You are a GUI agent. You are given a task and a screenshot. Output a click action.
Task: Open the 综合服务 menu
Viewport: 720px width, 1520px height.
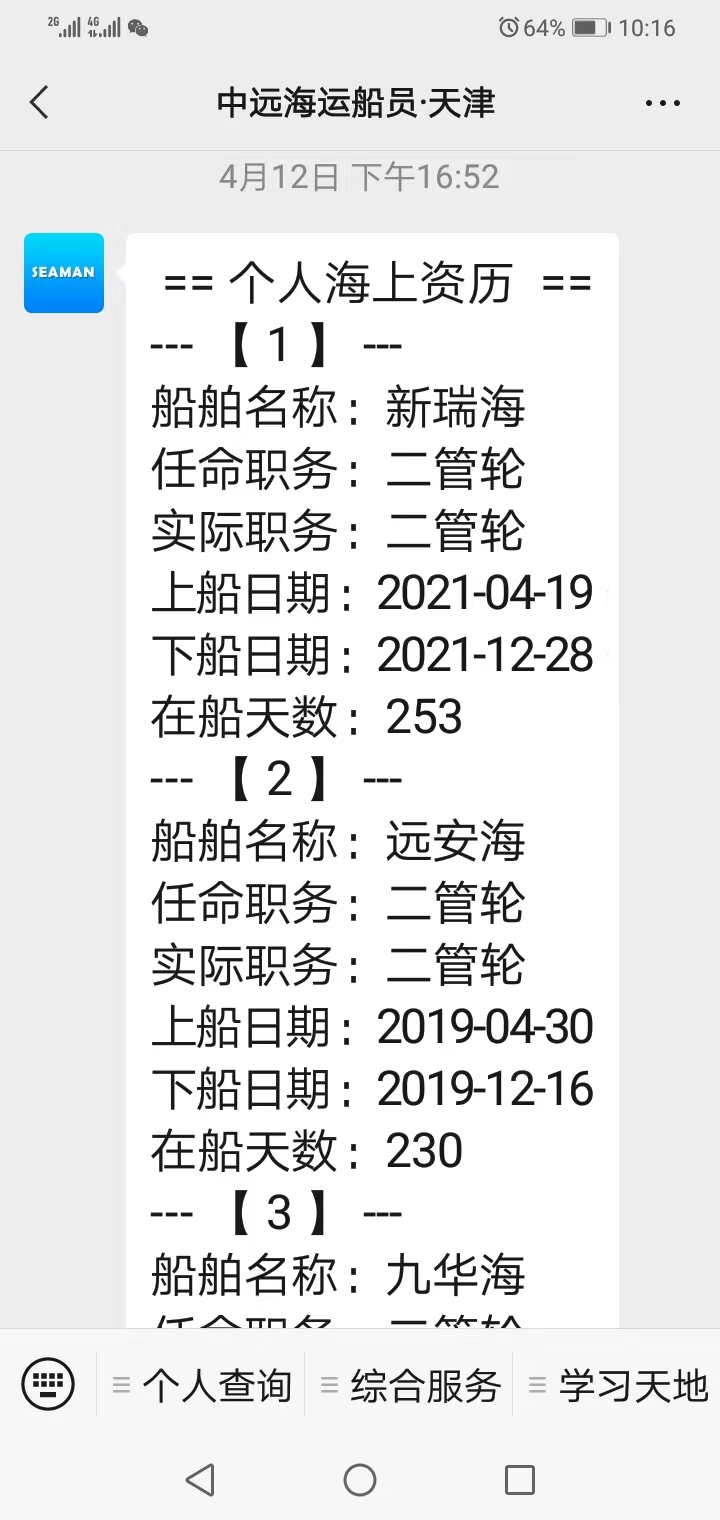(410, 1385)
